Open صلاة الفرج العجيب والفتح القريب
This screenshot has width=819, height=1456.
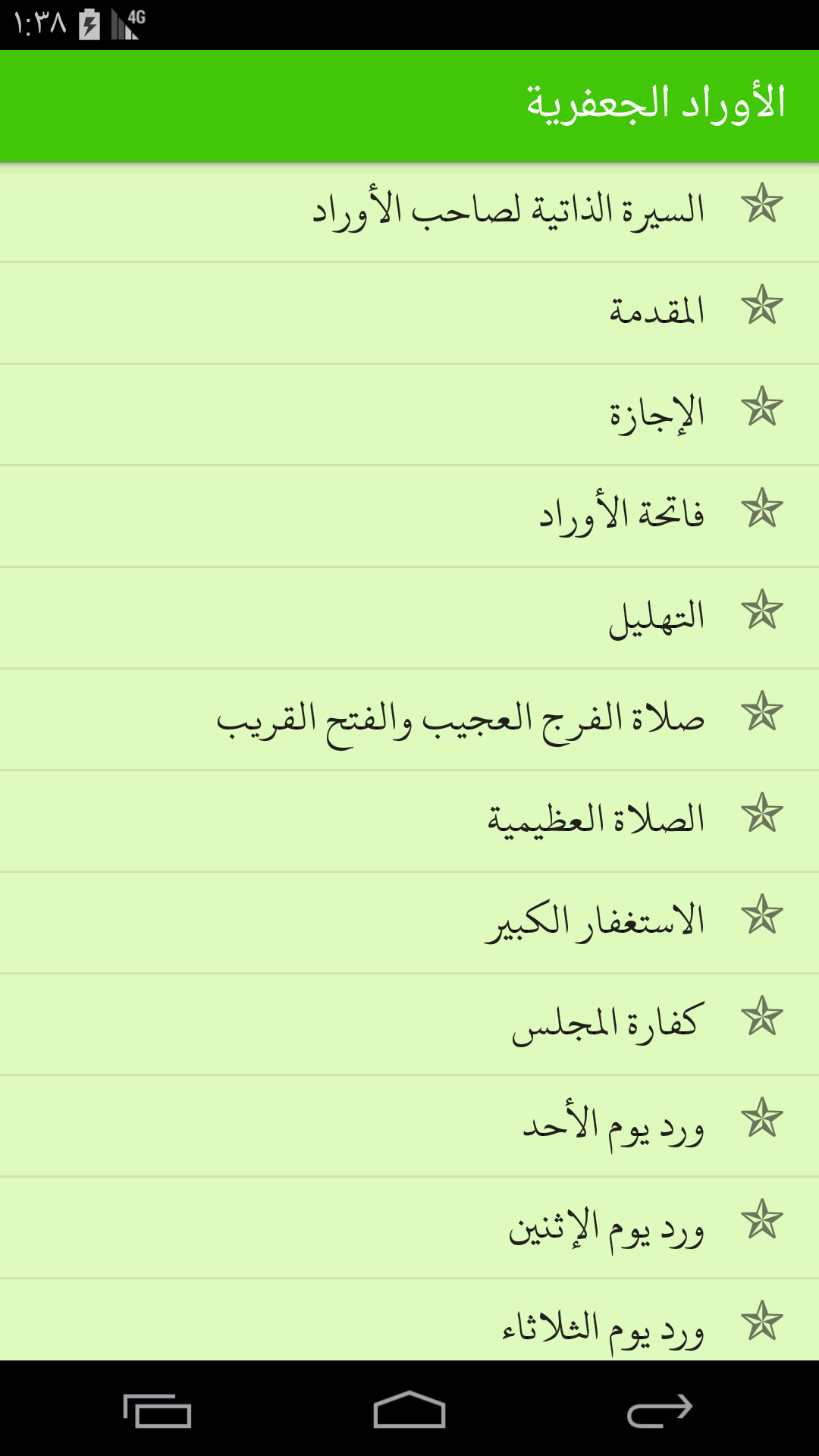(409, 720)
